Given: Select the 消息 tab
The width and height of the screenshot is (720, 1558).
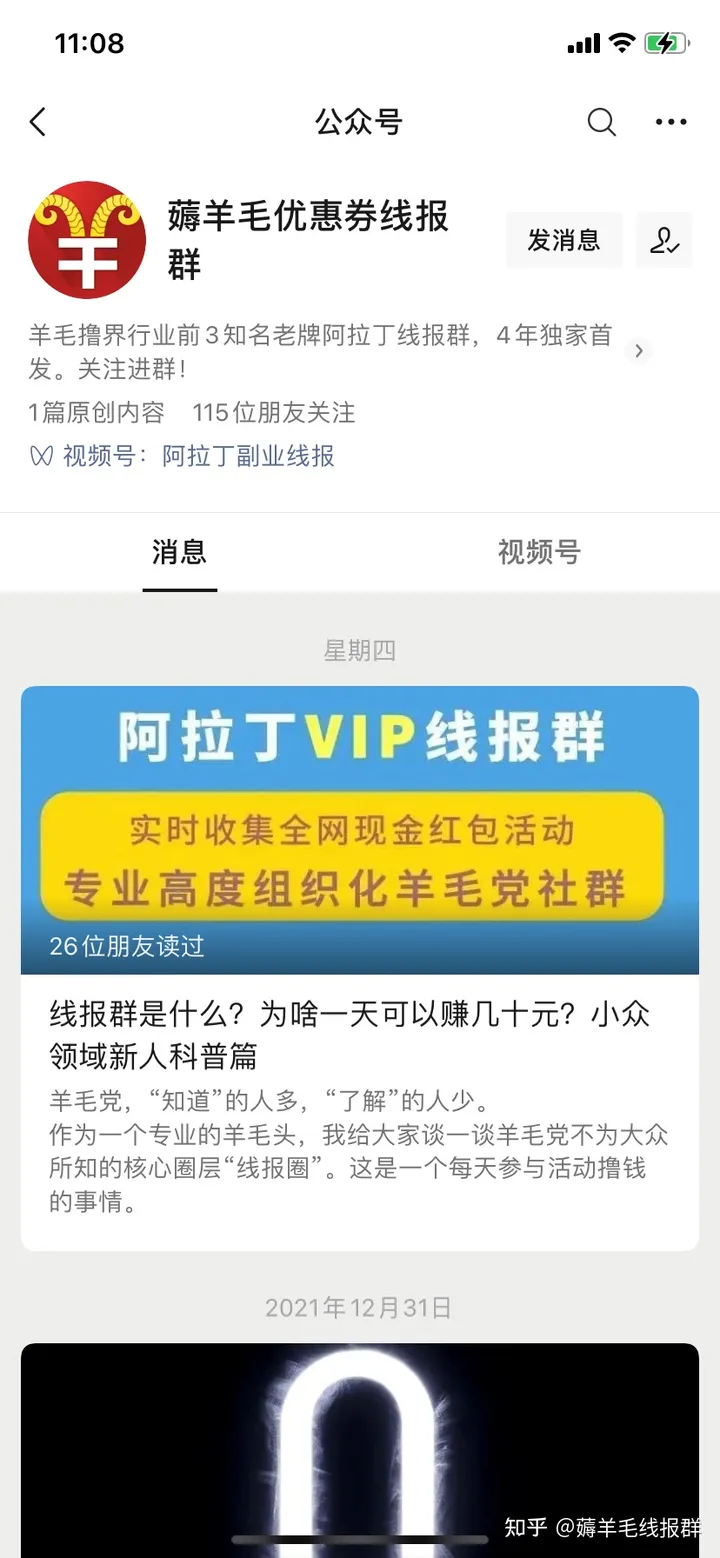Looking at the screenshot, I should [179, 552].
